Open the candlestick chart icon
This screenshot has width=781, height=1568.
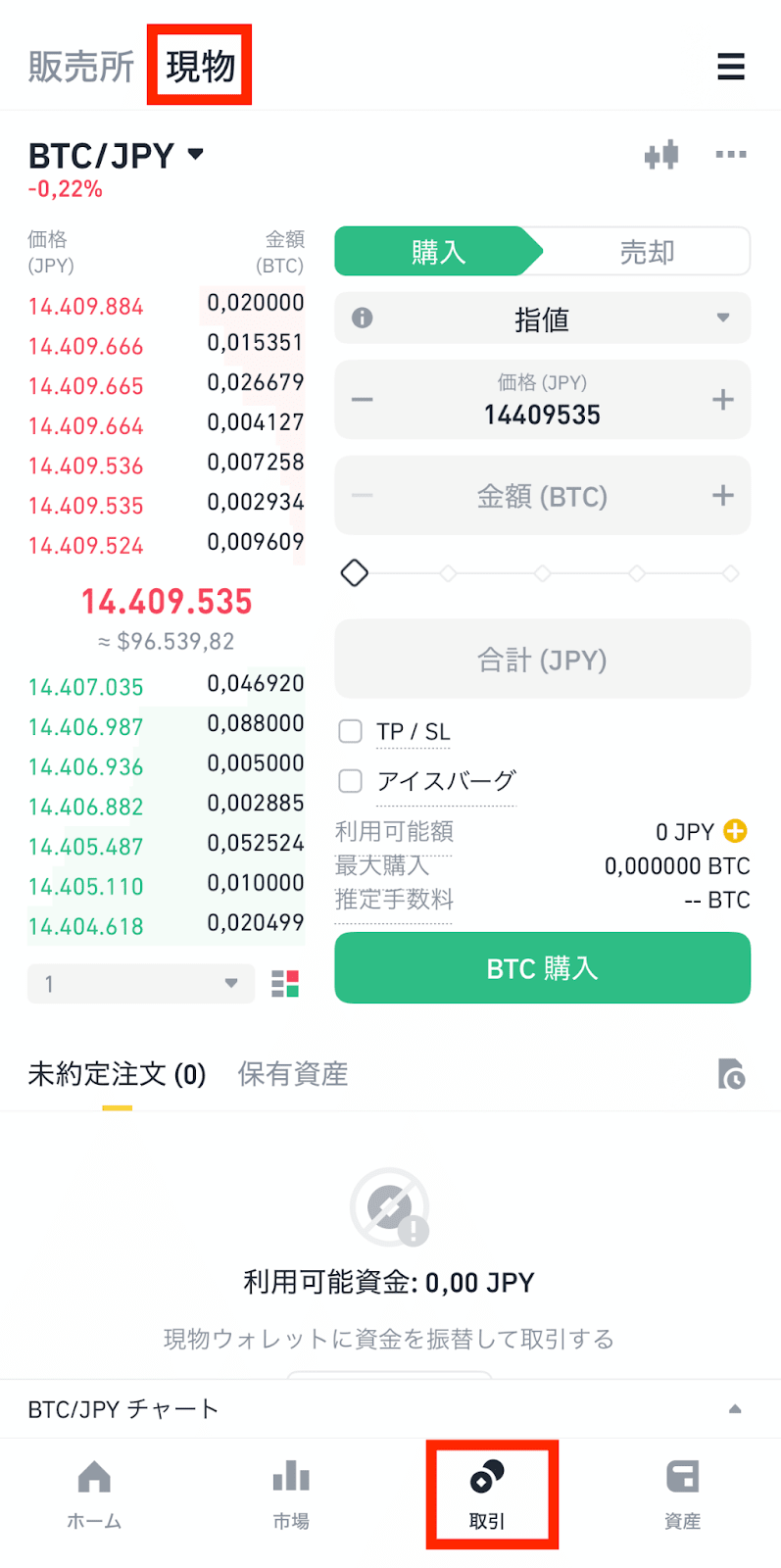pos(661,155)
